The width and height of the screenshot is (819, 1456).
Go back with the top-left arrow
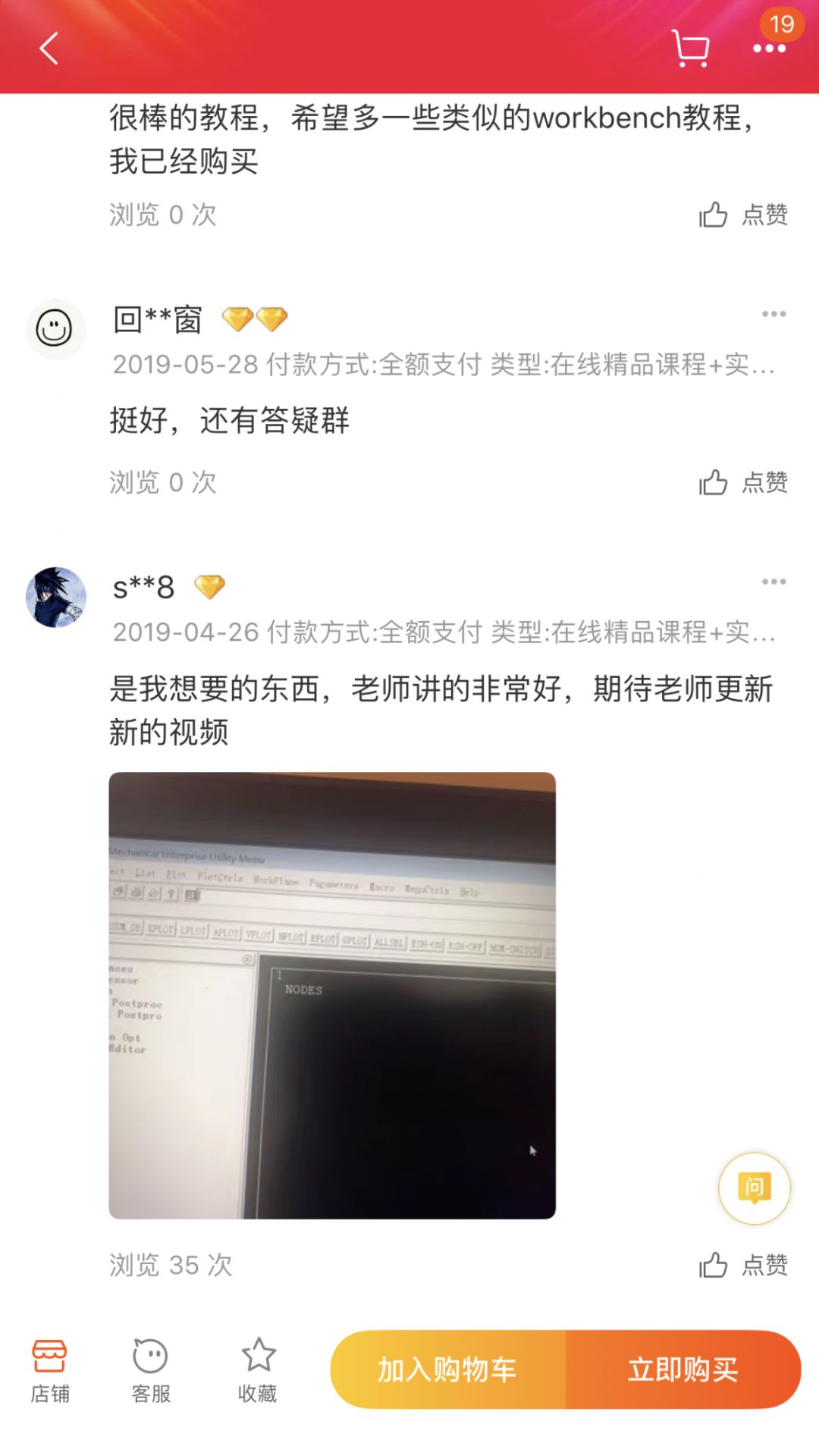pos(49,49)
